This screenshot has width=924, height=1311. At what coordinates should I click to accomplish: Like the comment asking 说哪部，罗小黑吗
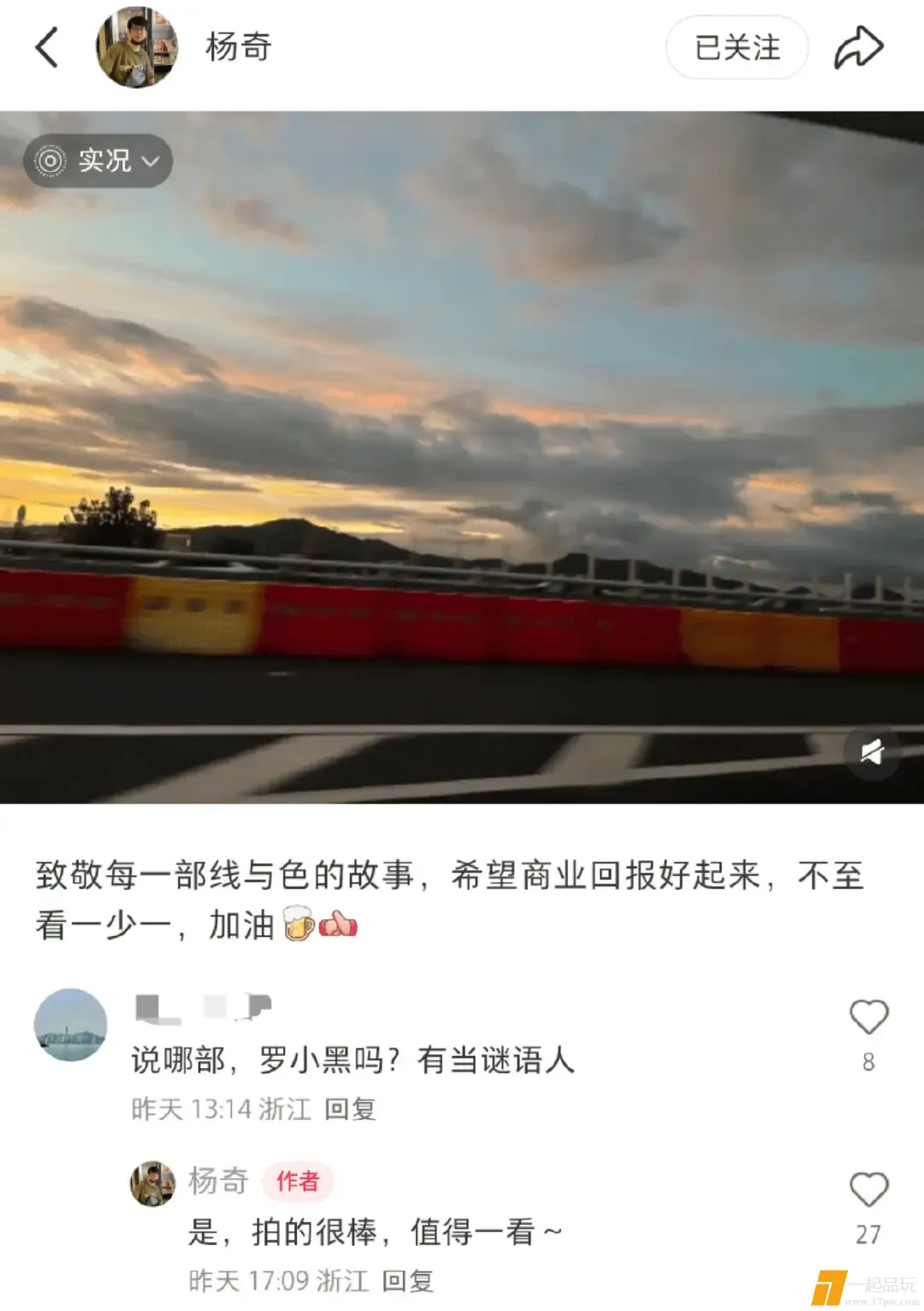868,1017
